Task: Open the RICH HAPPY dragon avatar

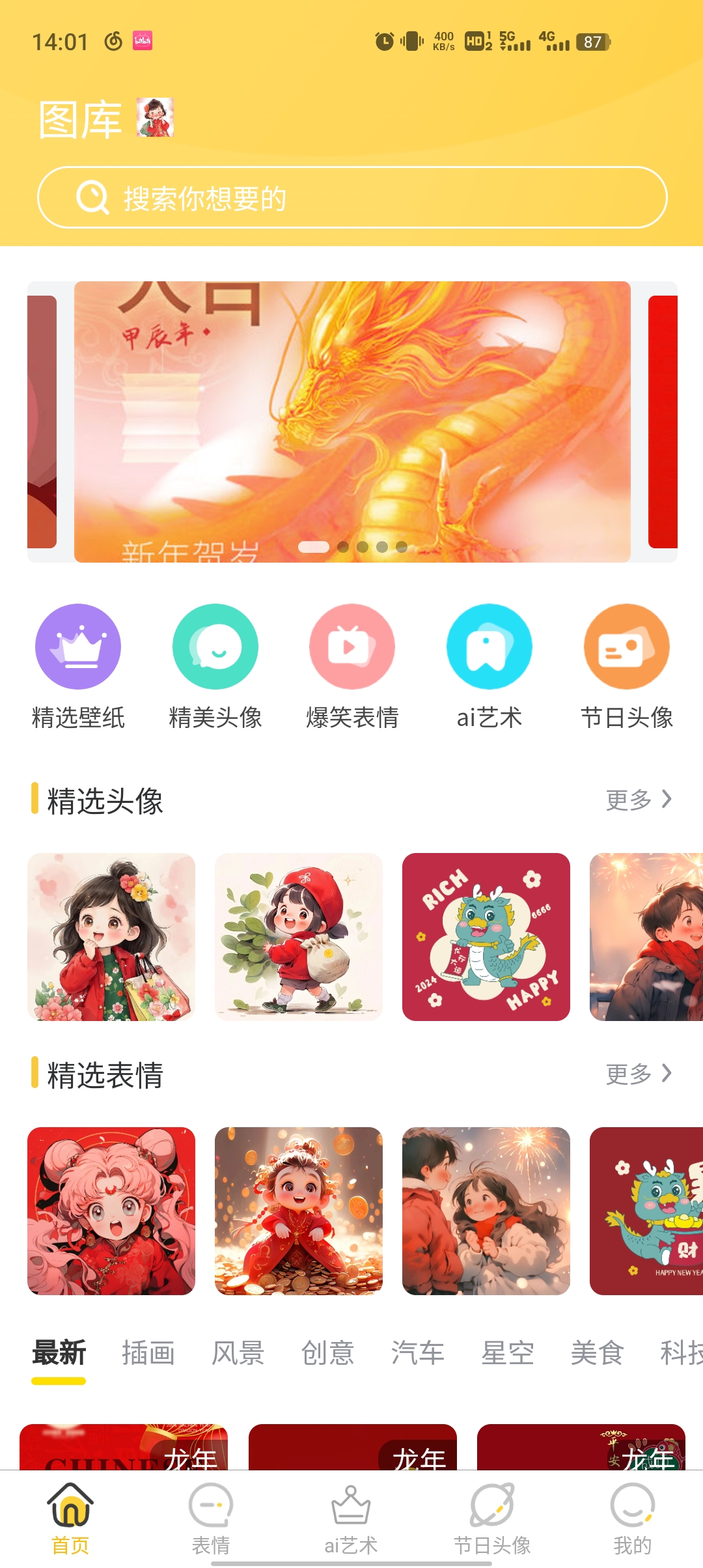Action: pyautogui.click(x=486, y=936)
